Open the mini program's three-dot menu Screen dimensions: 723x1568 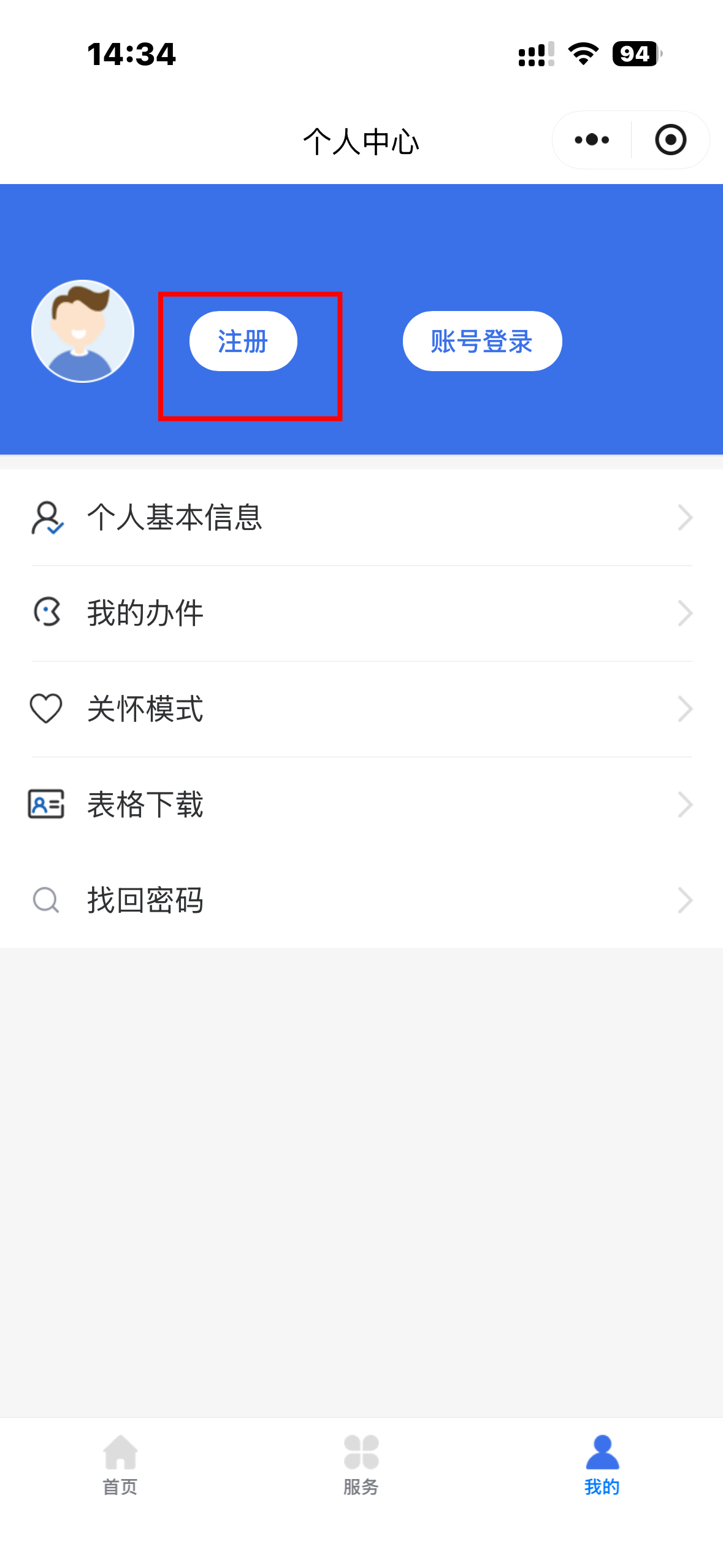point(592,140)
